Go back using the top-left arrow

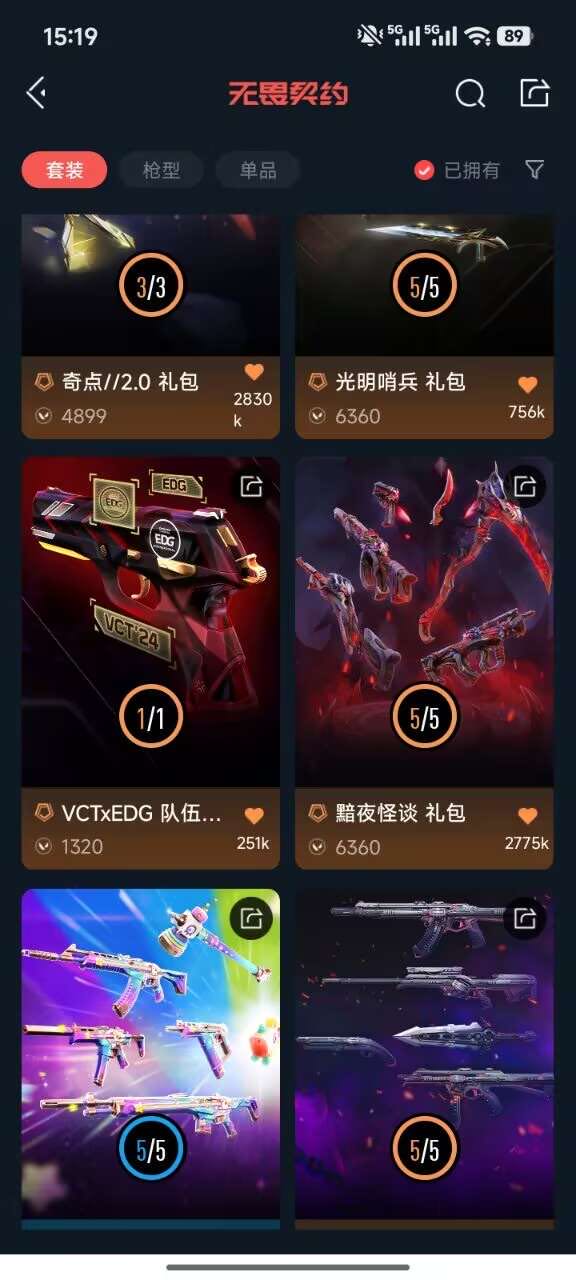pos(37,94)
